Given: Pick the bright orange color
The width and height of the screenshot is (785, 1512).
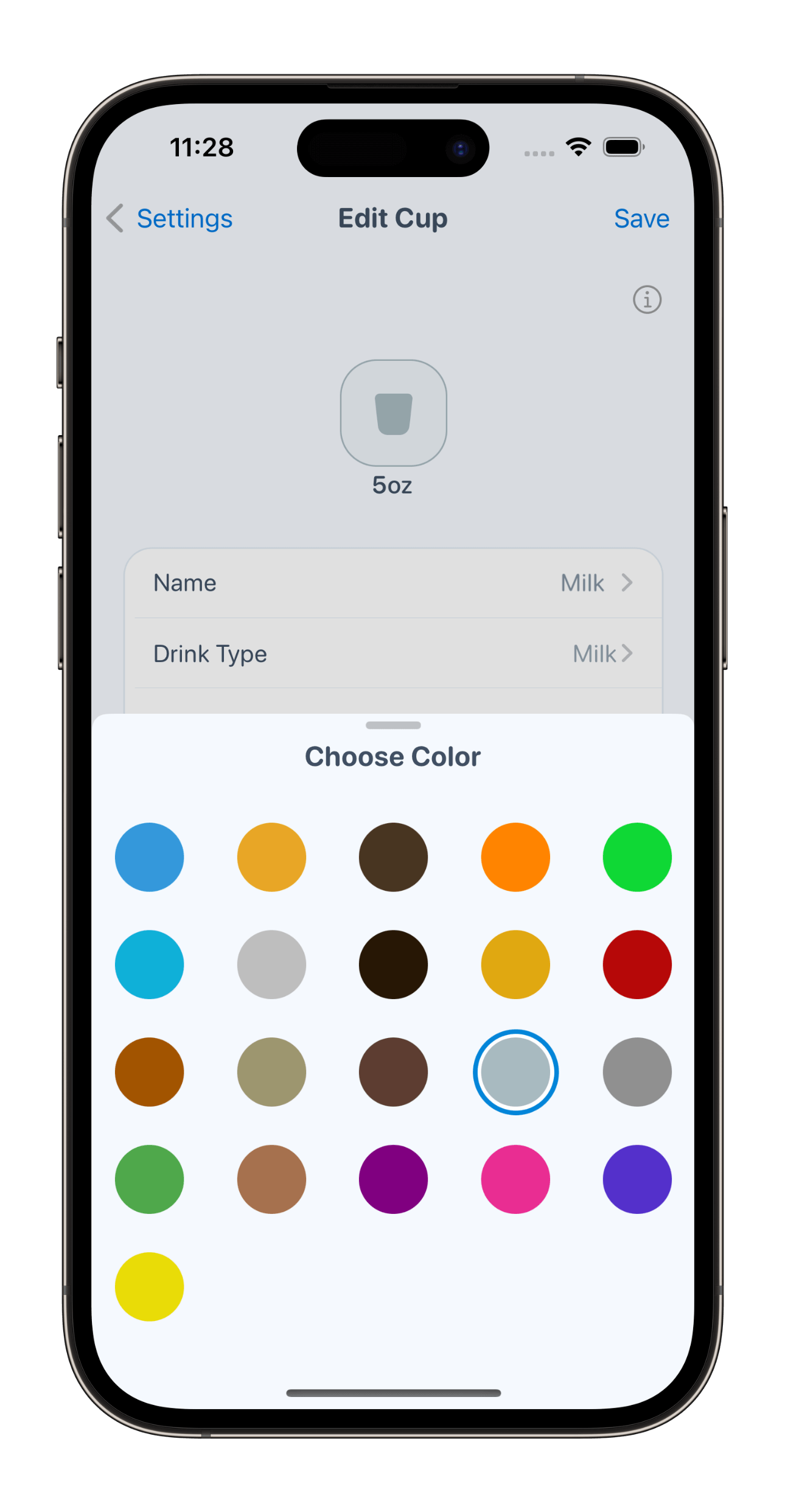Looking at the screenshot, I should (515, 857).
